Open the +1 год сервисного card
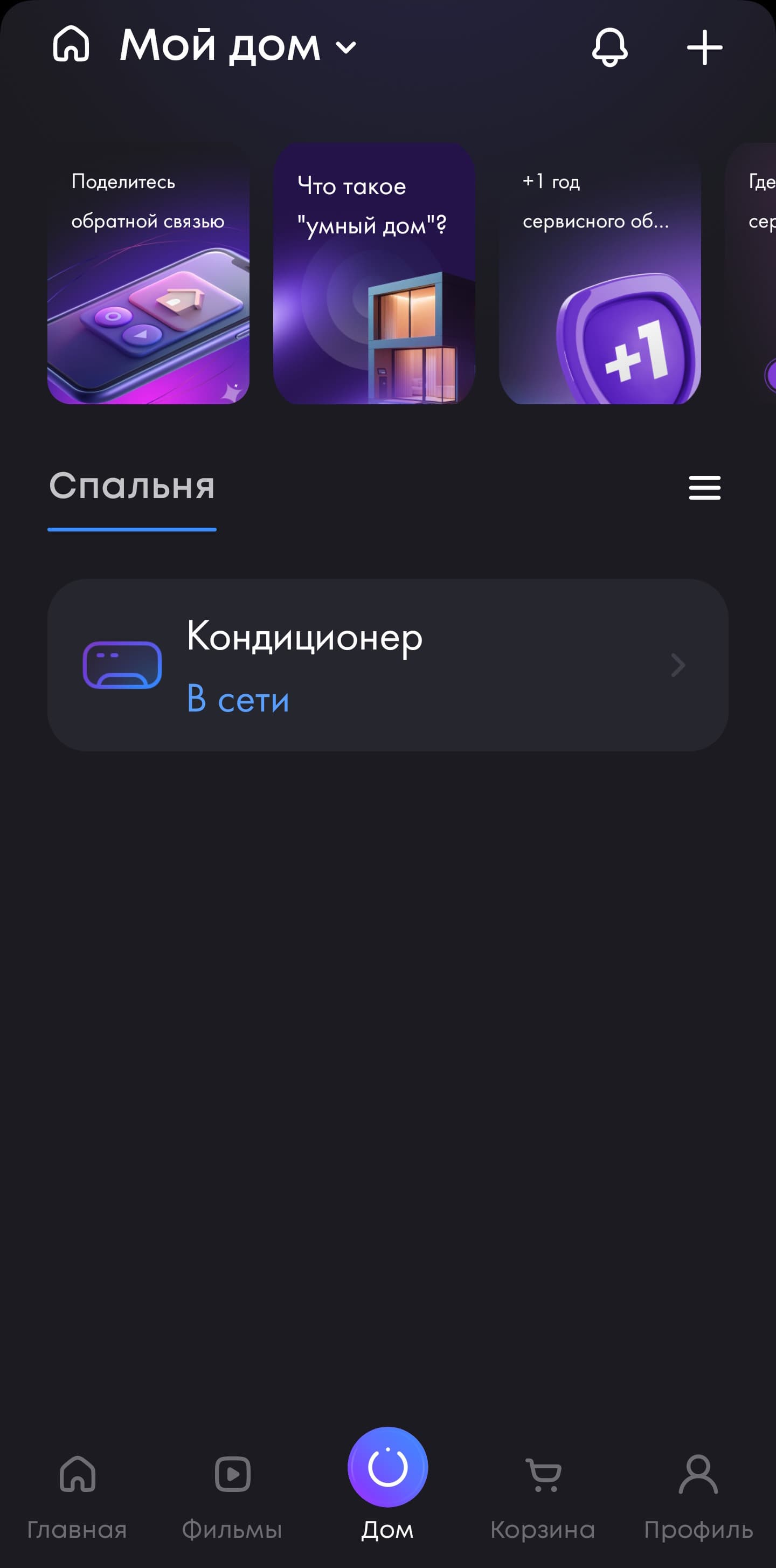The image size is (776, 1568). click(x=599, y=274)
